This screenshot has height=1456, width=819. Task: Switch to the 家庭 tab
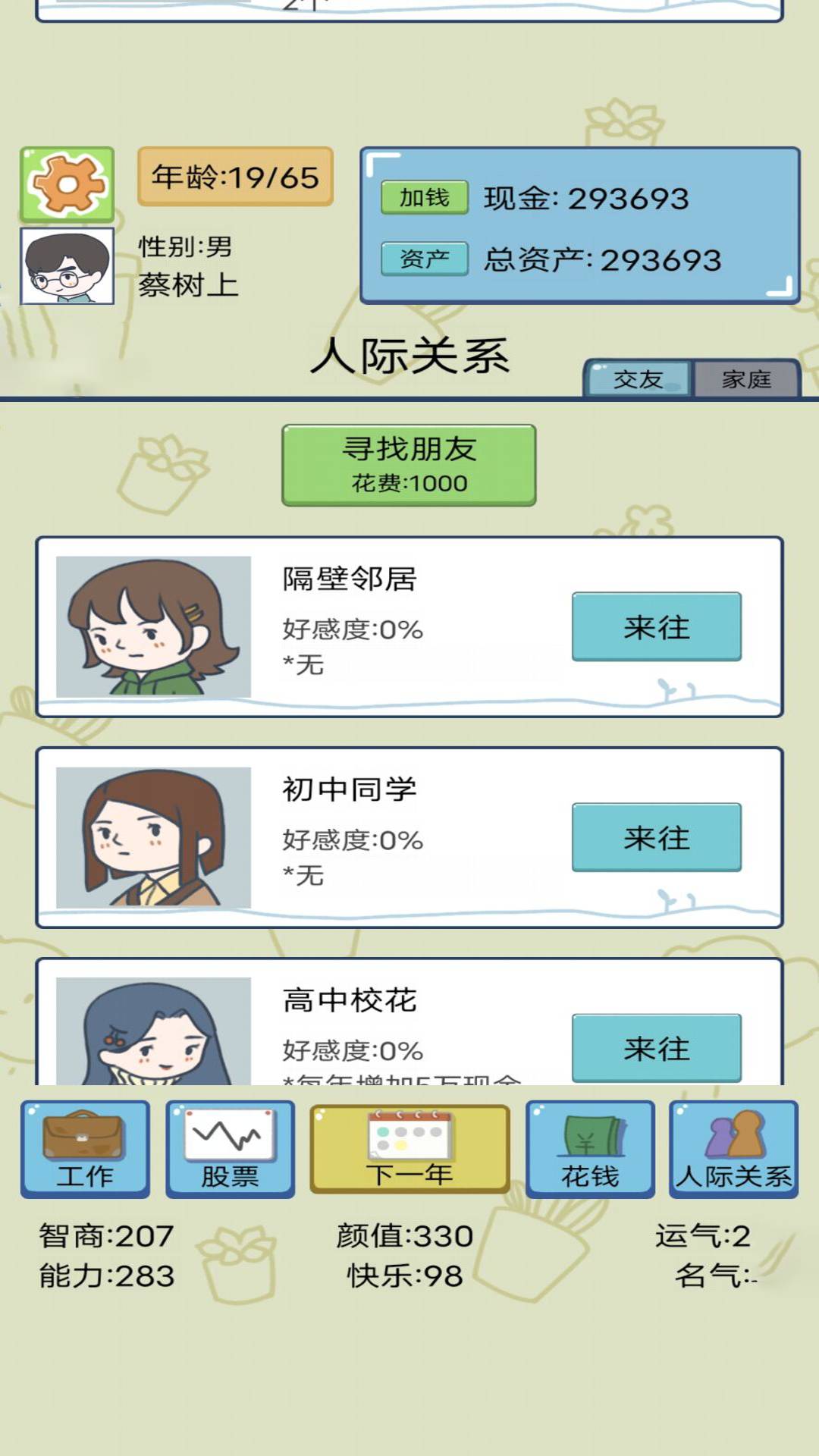[x=746, y=378]
